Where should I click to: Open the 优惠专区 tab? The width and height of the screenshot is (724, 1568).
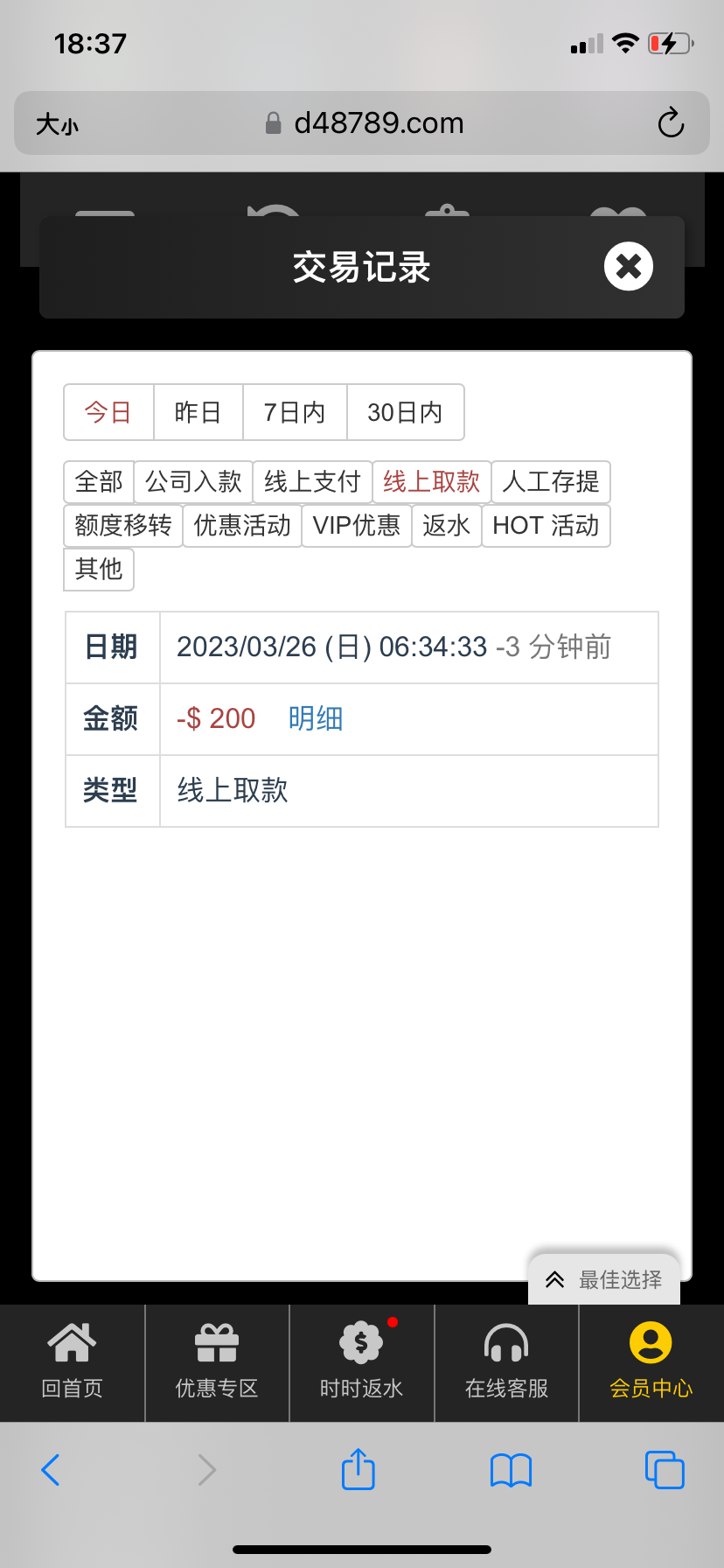[217, 1361]
